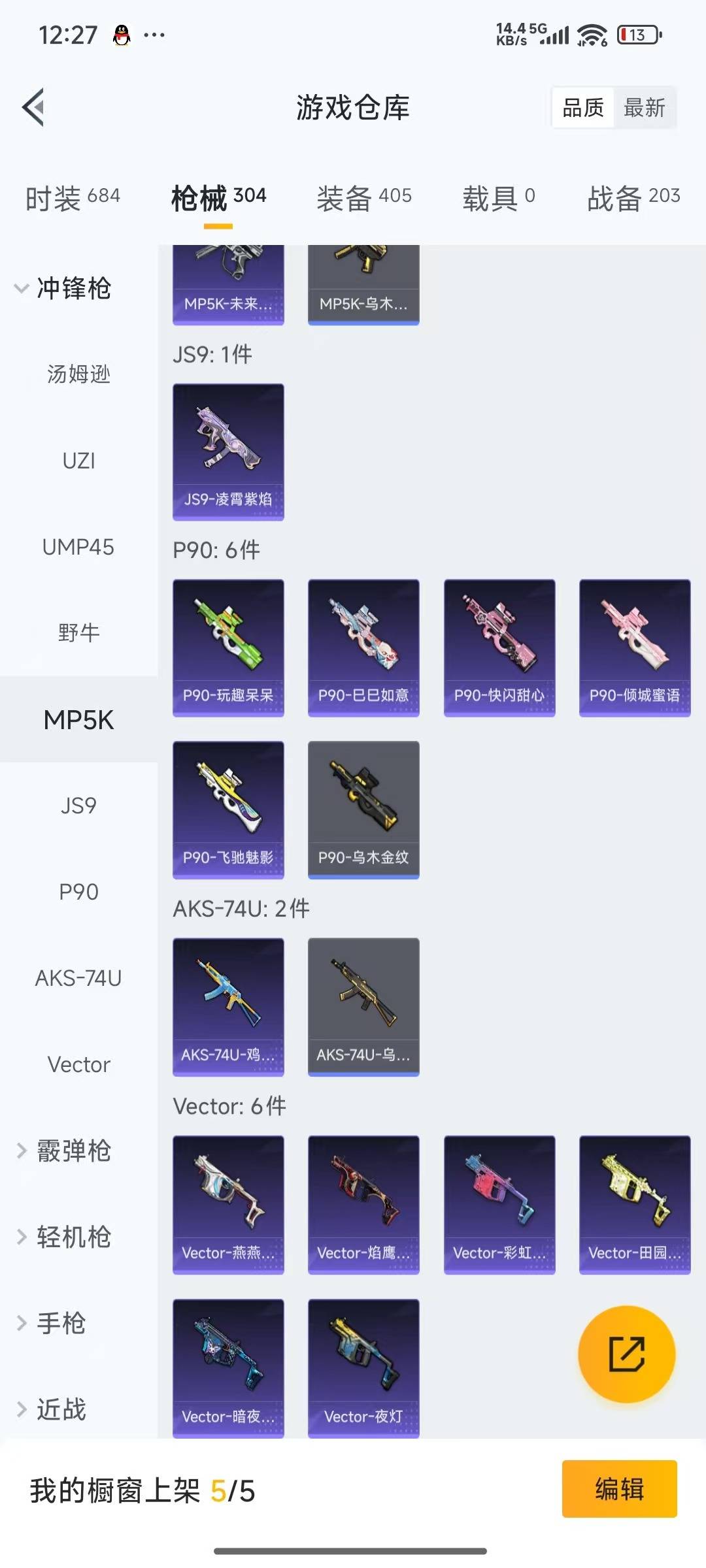This screenshot has height=1568, width=706.
Task: Select Vector in the sidebar
Action: coord(78,1064)
